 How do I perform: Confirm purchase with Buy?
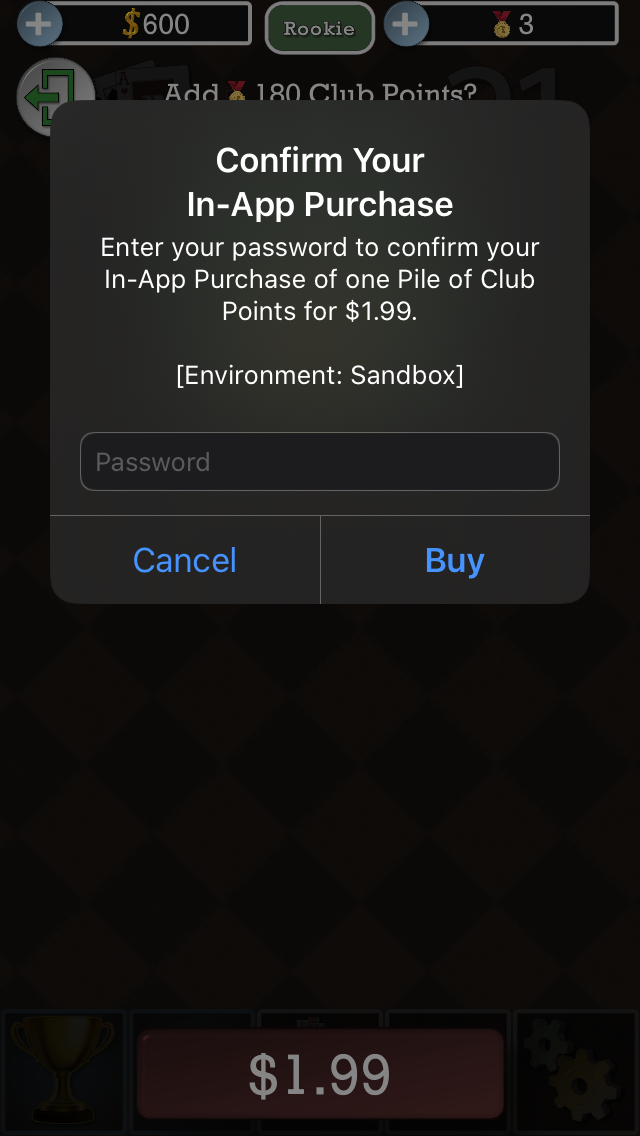tap(454, 560)
